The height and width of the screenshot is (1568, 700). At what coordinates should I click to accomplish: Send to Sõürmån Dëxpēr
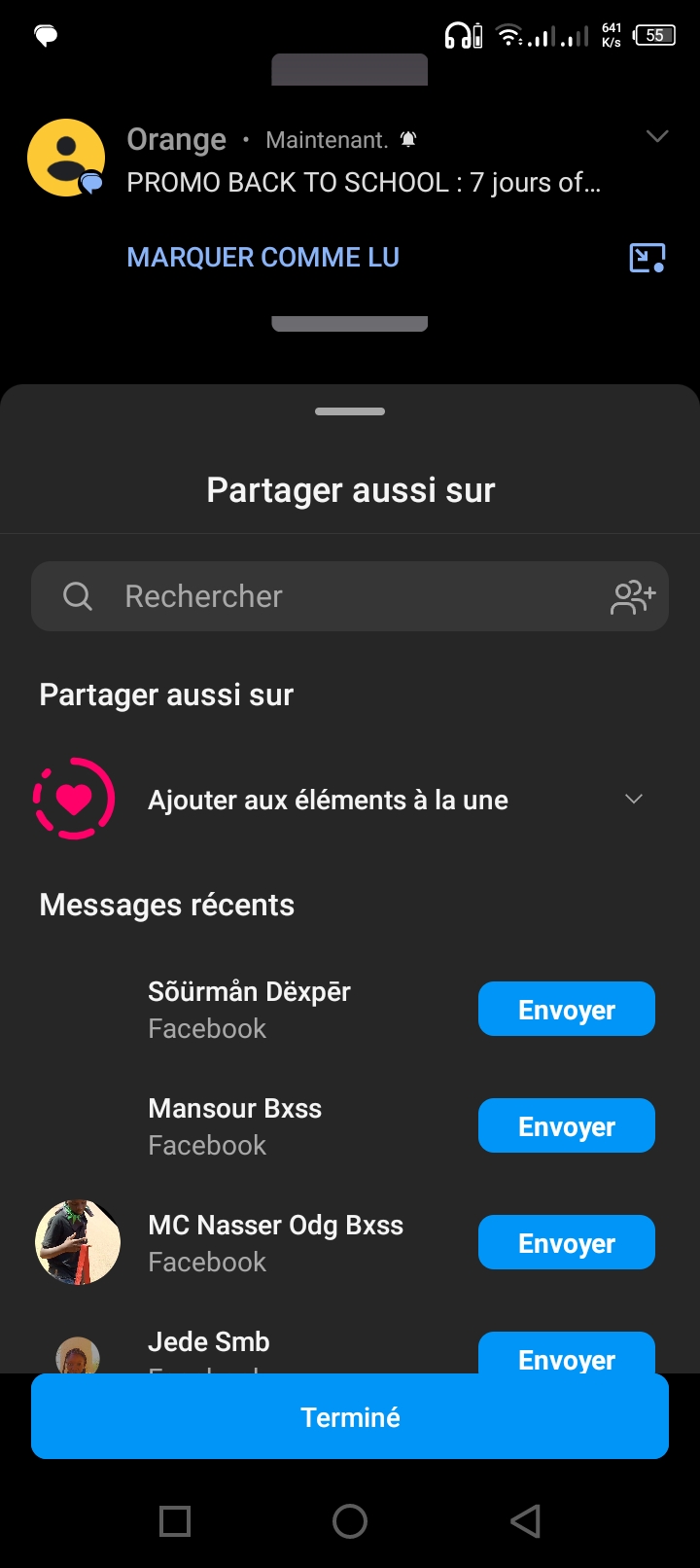[x=566, y=1010]
